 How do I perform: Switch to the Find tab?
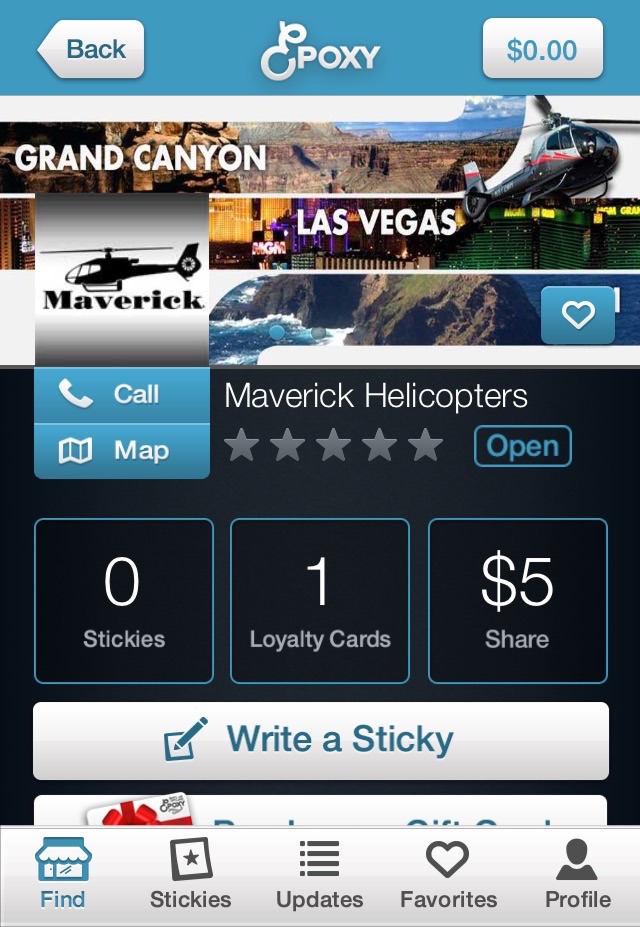[63, 875]
